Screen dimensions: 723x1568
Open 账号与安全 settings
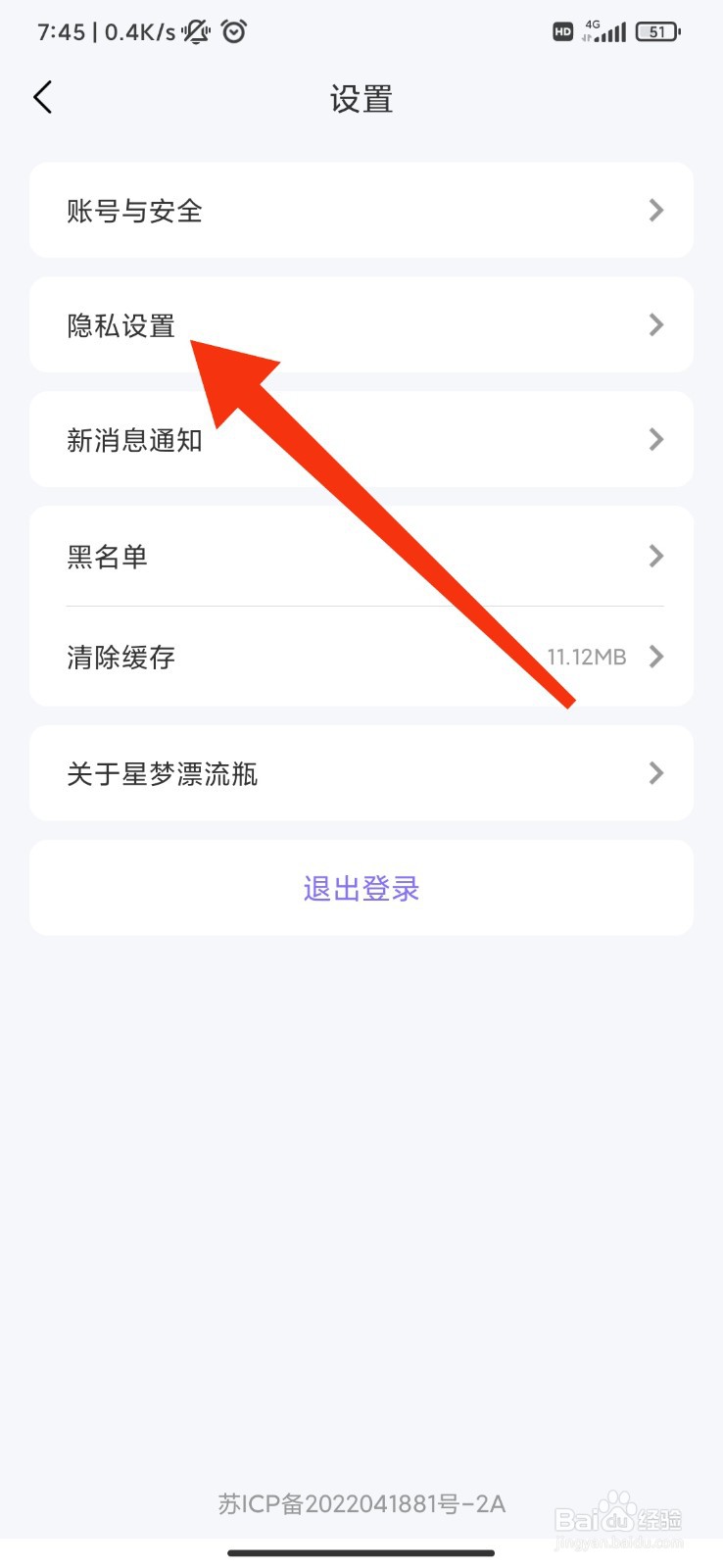[x=361, y=210]
